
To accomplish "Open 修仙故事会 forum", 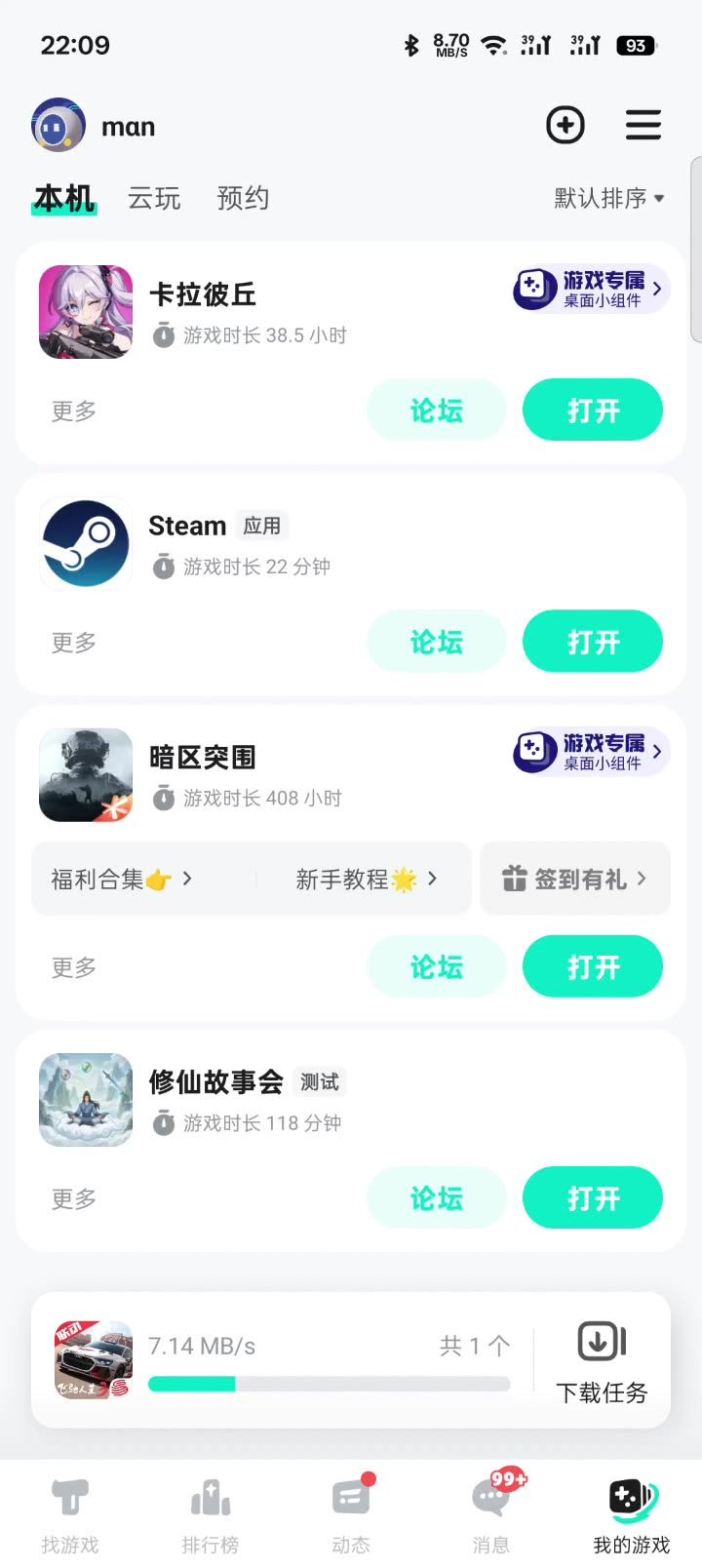I will click(x=436, y=1198).
